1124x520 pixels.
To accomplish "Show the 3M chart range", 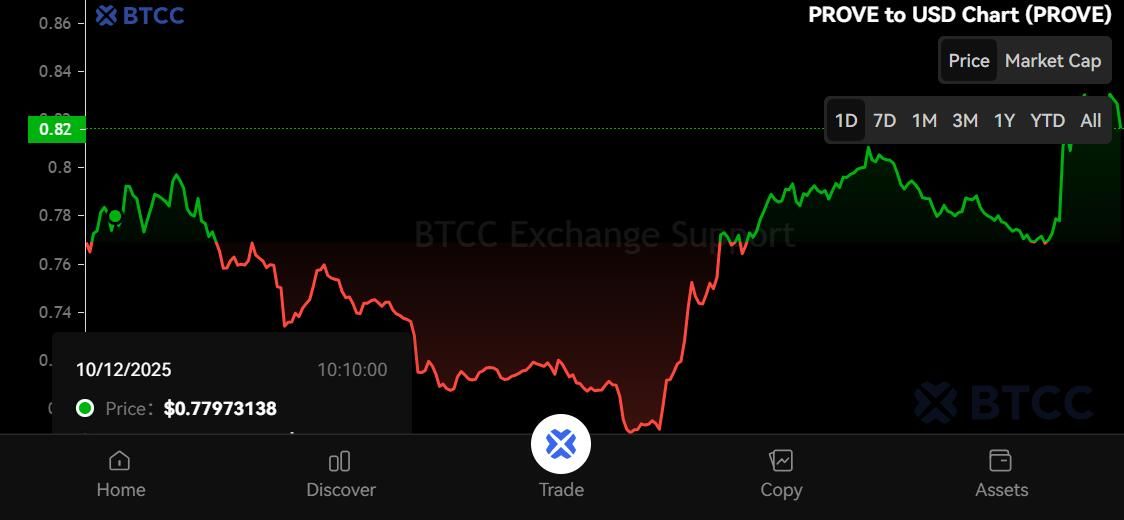I will point(964,121).
